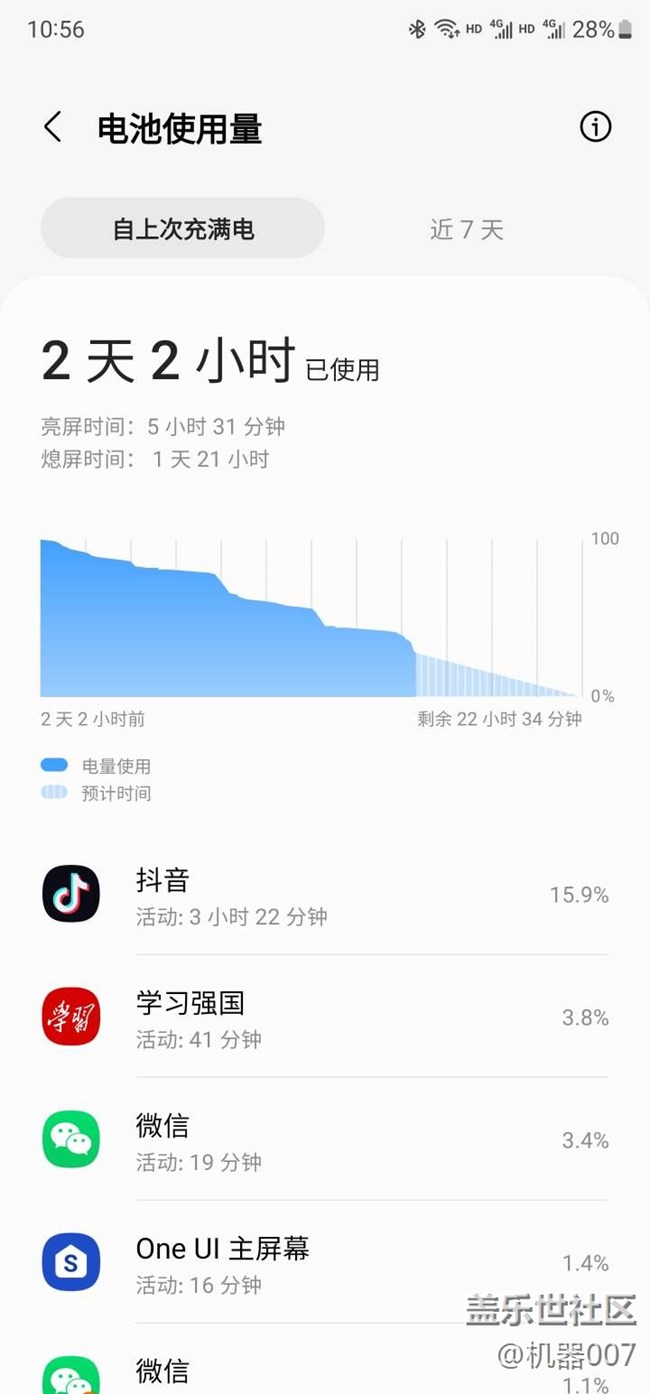Viewport: 650px width, 1394px height.
Task: Go back from the 电池使用量 page
Action: (53, 128)
